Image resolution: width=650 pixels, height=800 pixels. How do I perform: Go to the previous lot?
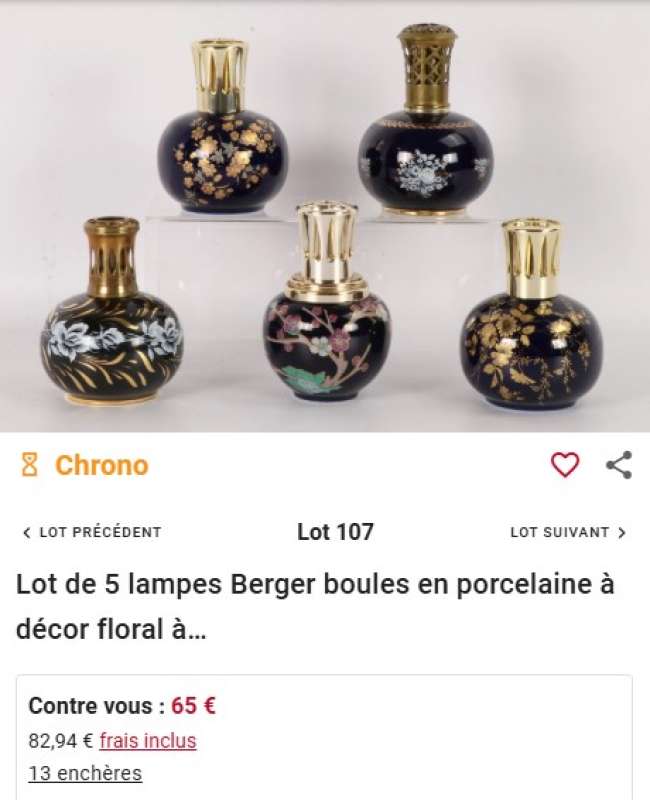pos(91,532)
